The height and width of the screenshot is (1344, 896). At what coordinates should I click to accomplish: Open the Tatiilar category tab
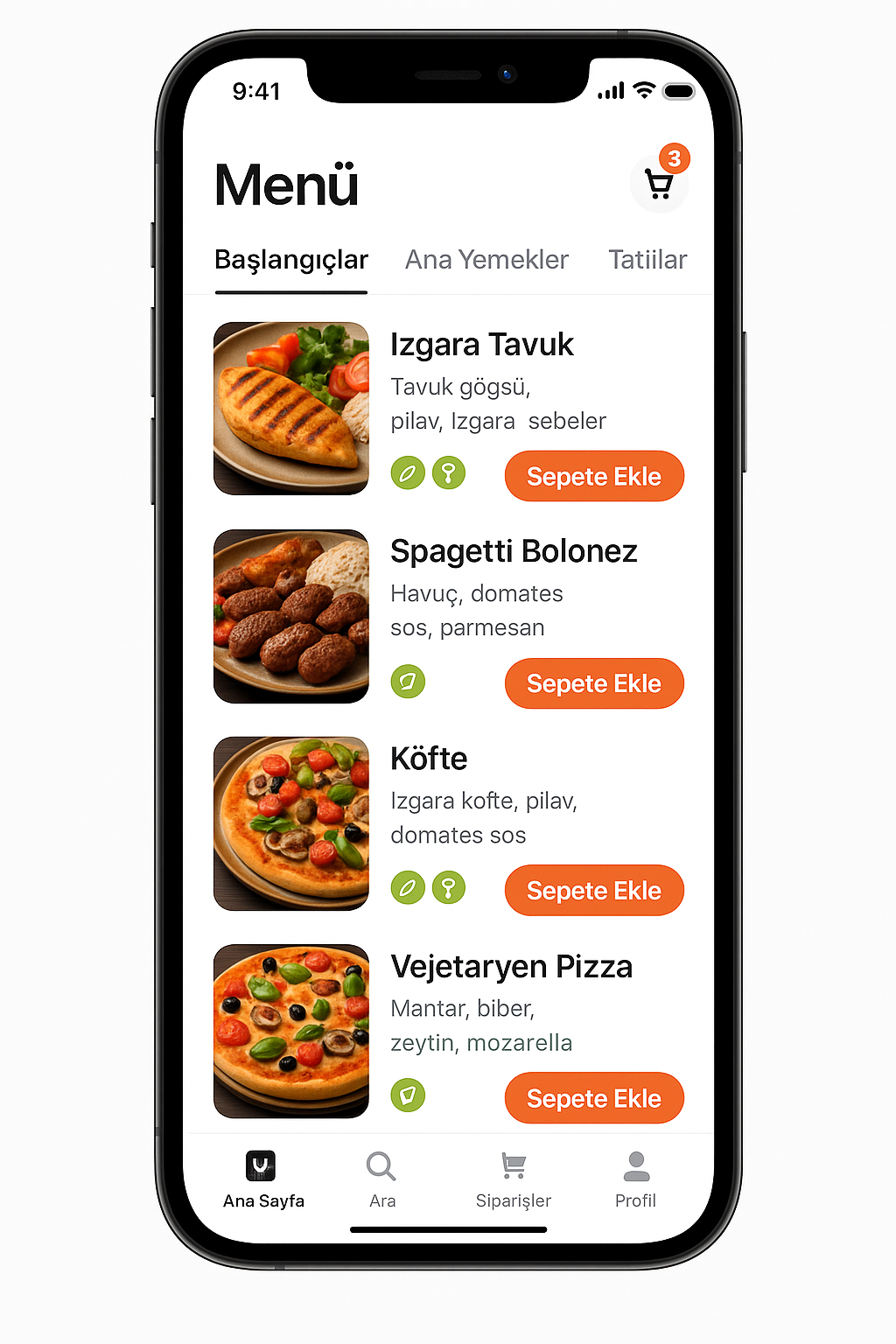point(647,260)
